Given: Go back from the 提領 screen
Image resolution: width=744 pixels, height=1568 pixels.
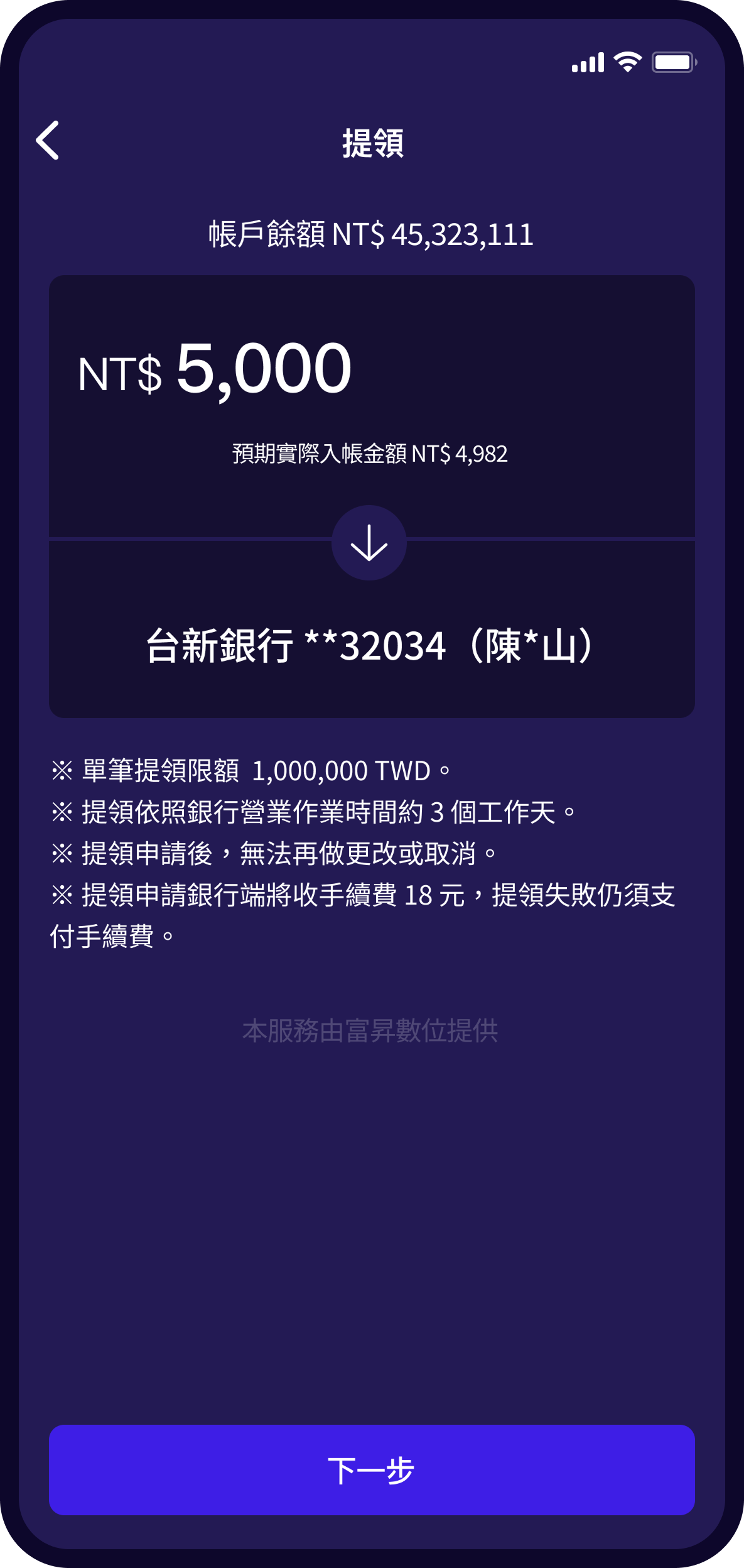Looking at the screenshot, I should pyautogui.click(x=48, y=141).
